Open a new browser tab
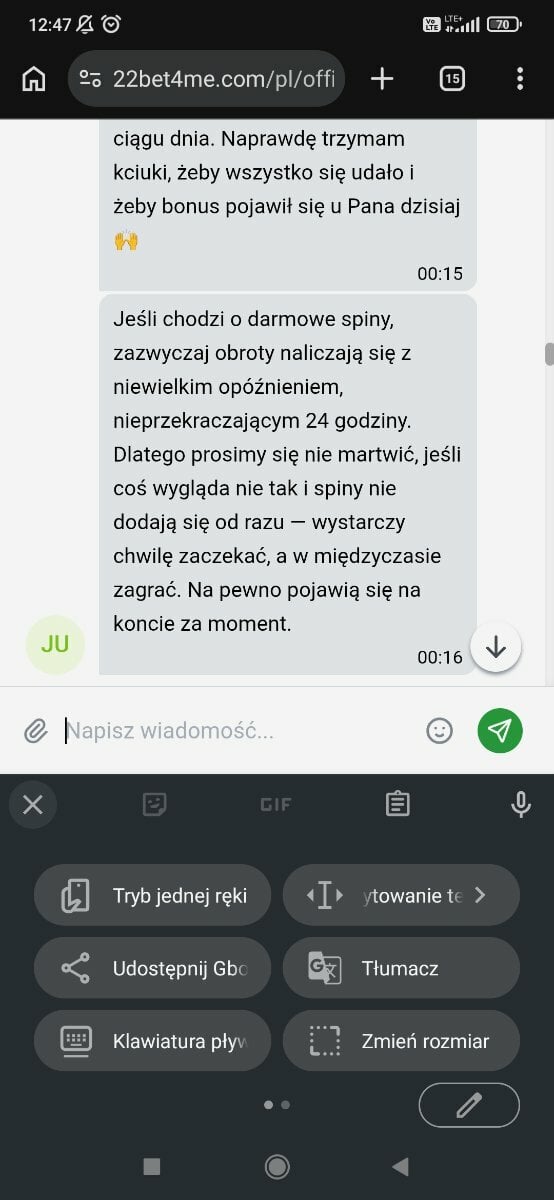Viewport: 554px width, 1200px height. (382, 79)
